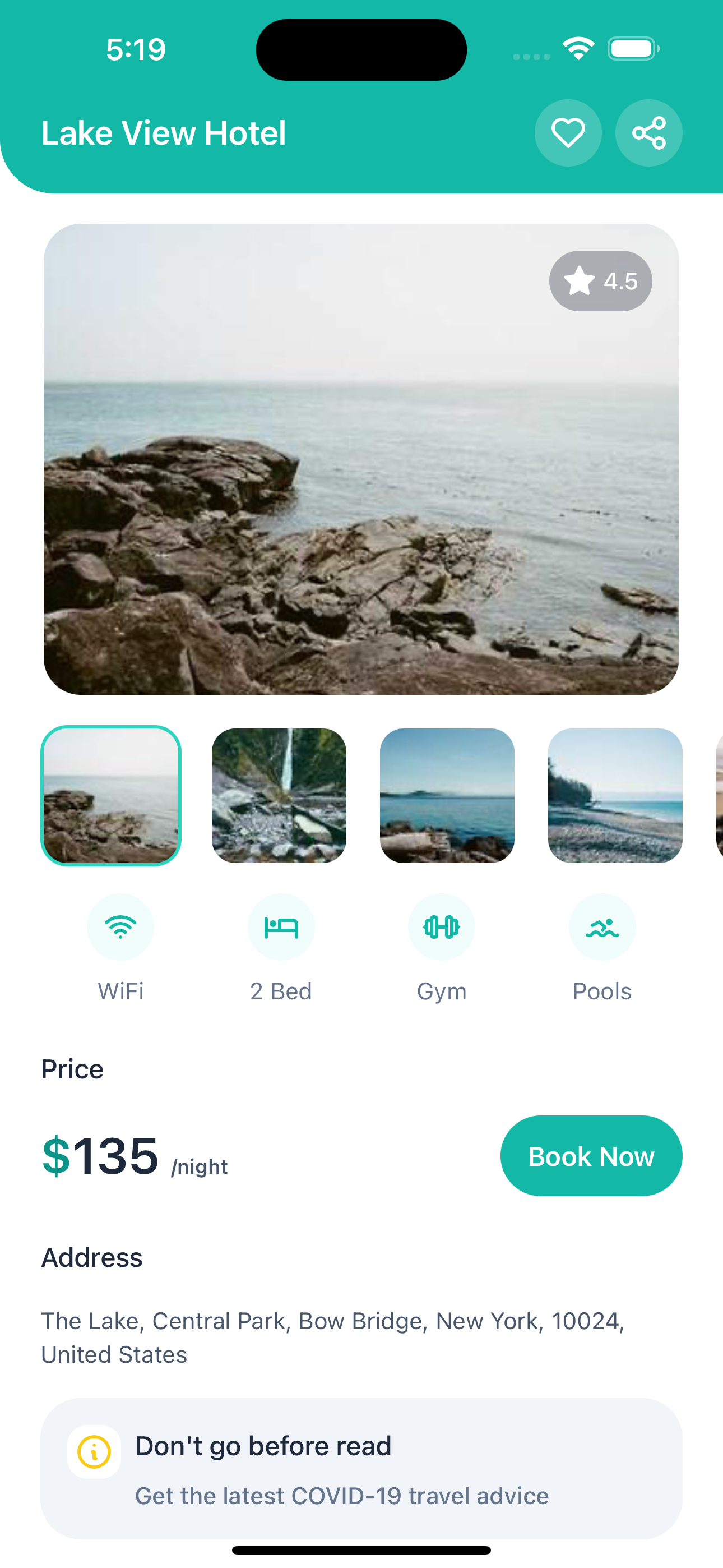Screen dimensions: 723x1568
Task: Share this hotel listing
Action: coord(648,133)
